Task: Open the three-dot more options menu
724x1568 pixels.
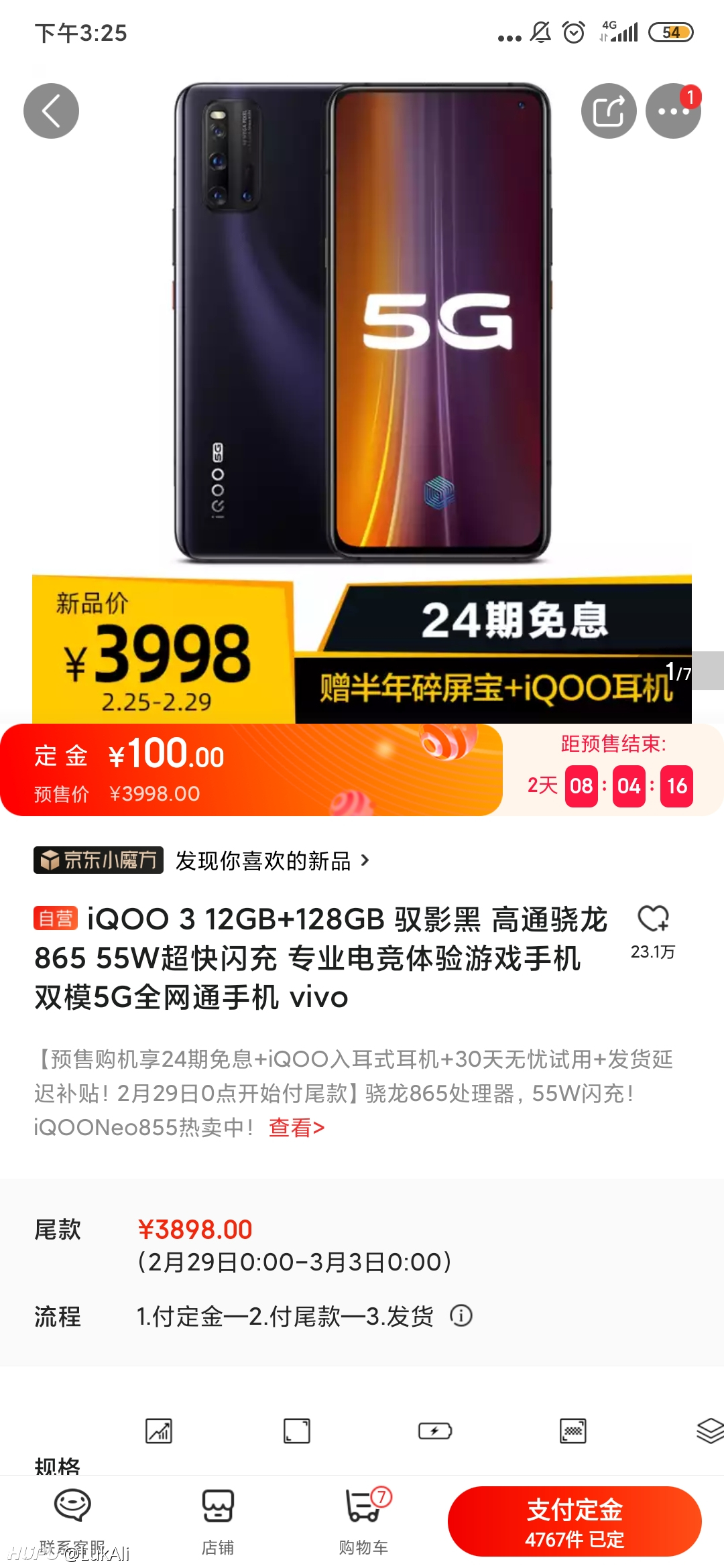Action: click(673, 111)
